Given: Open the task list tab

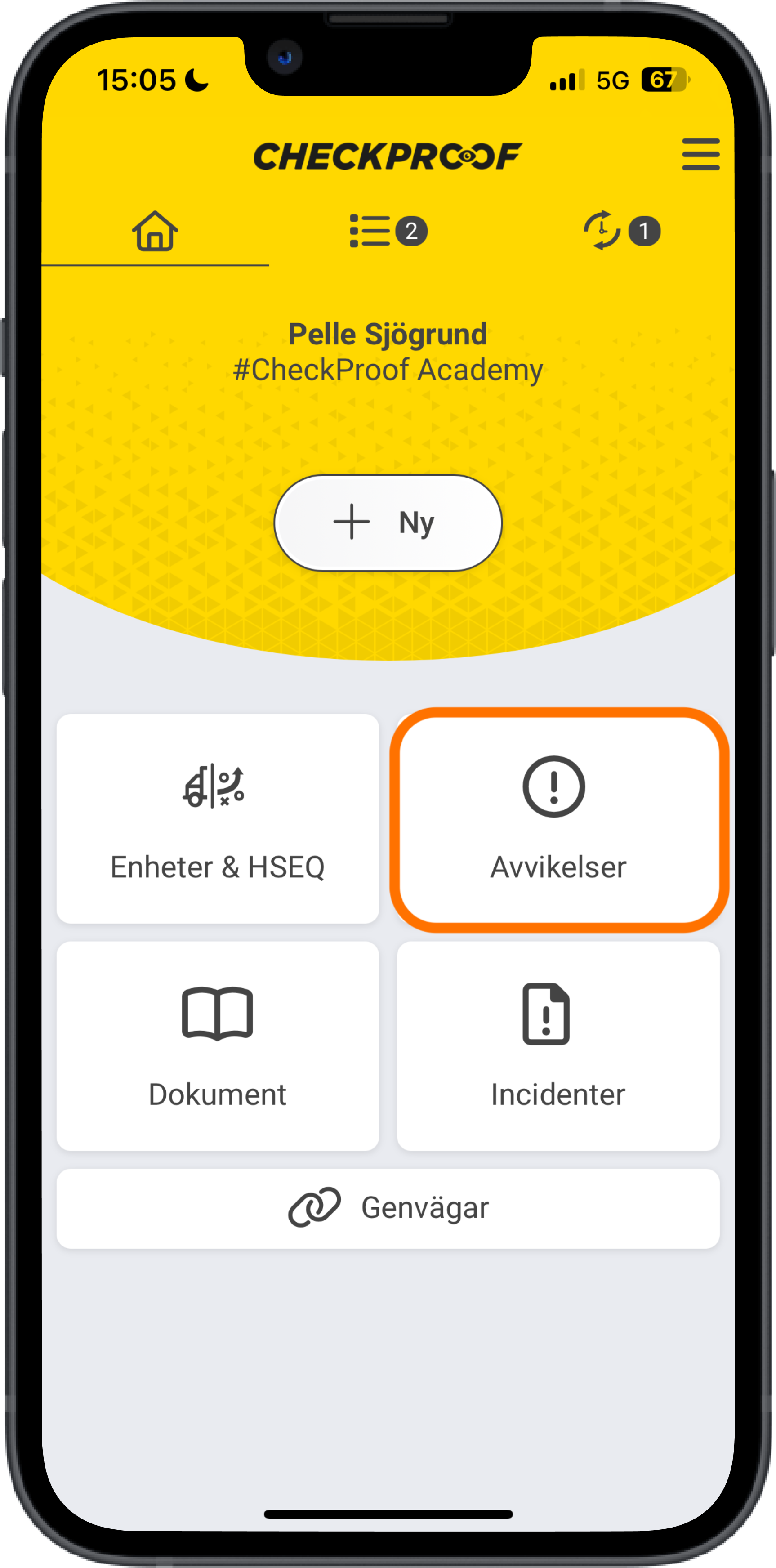Looking at the screenshot, I should click(388, 232).
